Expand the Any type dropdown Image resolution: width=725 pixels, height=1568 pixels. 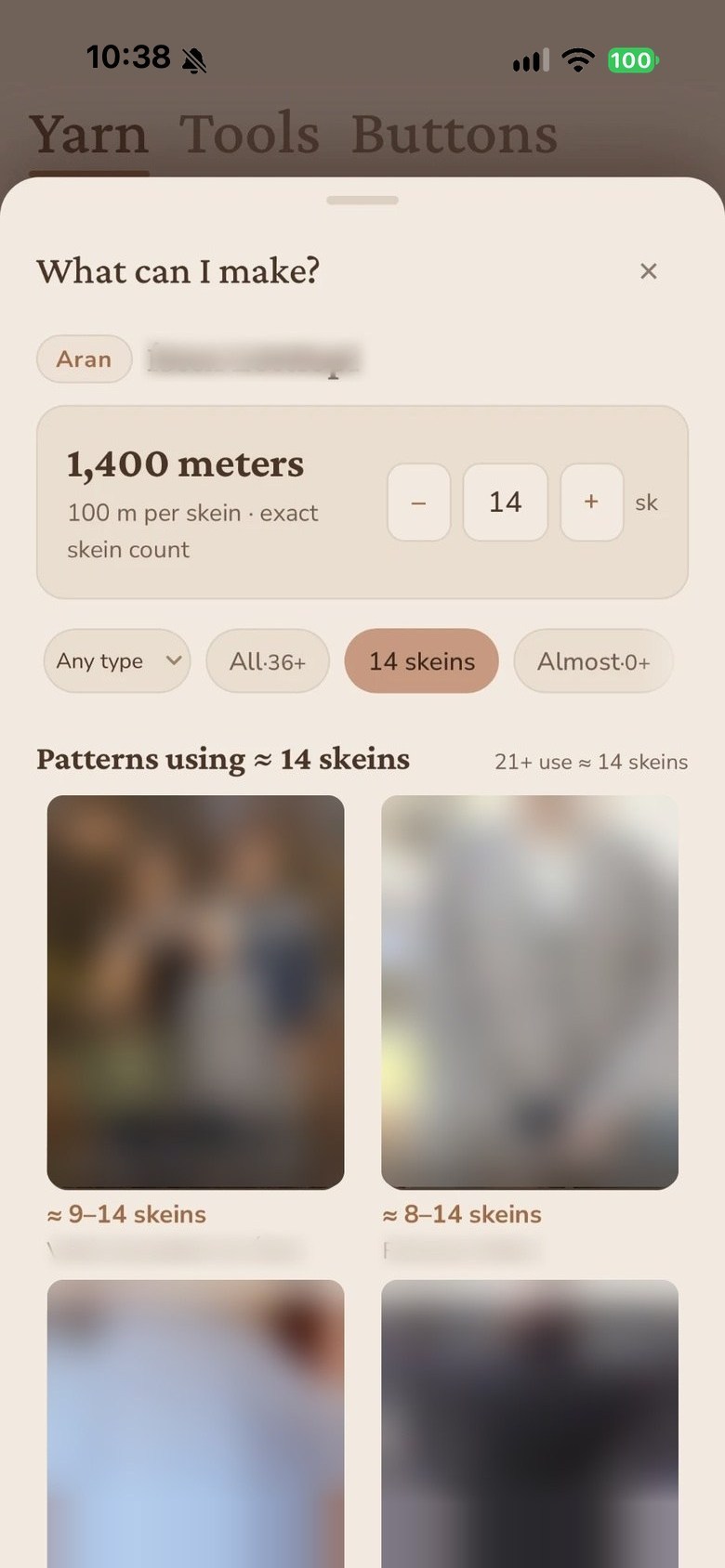coord(117,661)
